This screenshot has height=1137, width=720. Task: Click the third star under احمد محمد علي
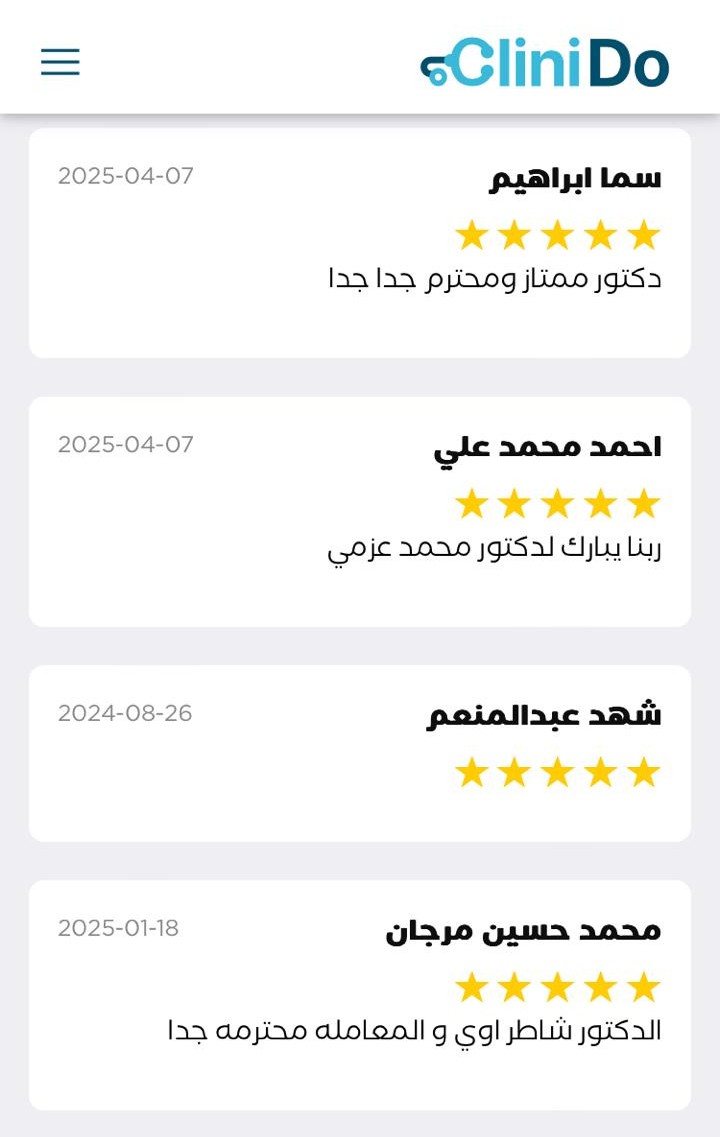[x=558, y=503]
